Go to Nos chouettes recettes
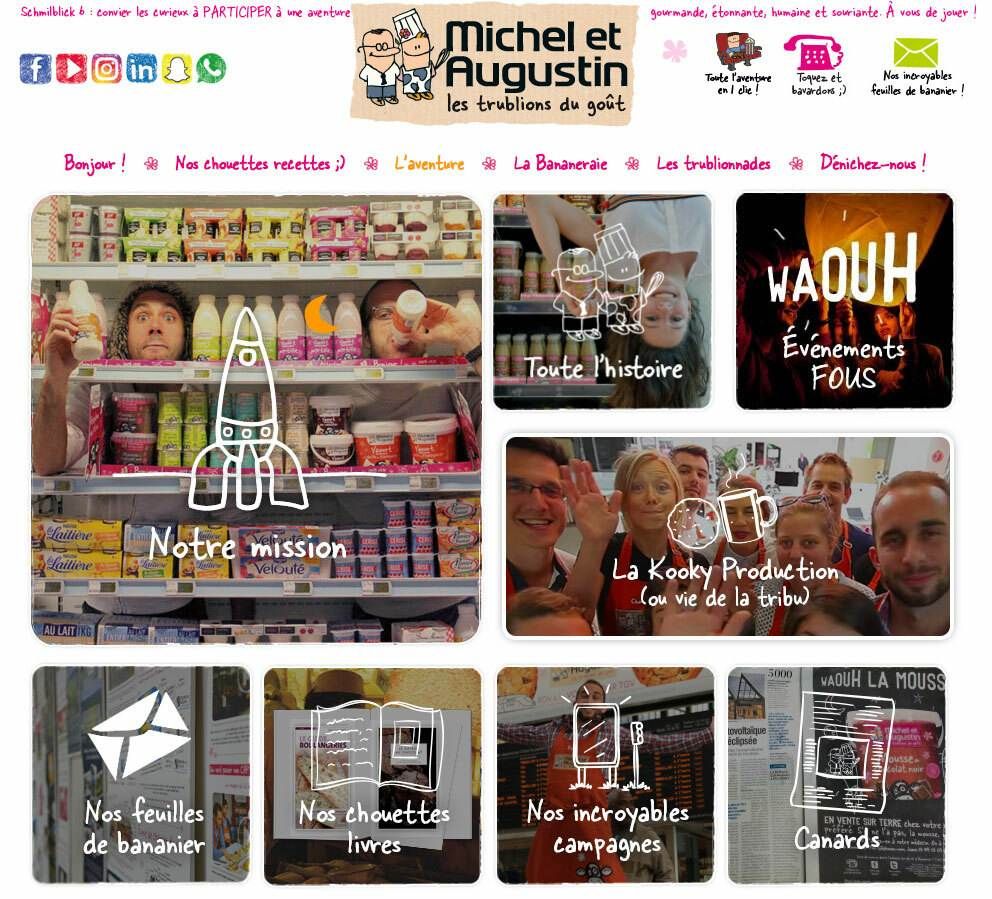The image size is (992, 899). click(x=259, y=163)
